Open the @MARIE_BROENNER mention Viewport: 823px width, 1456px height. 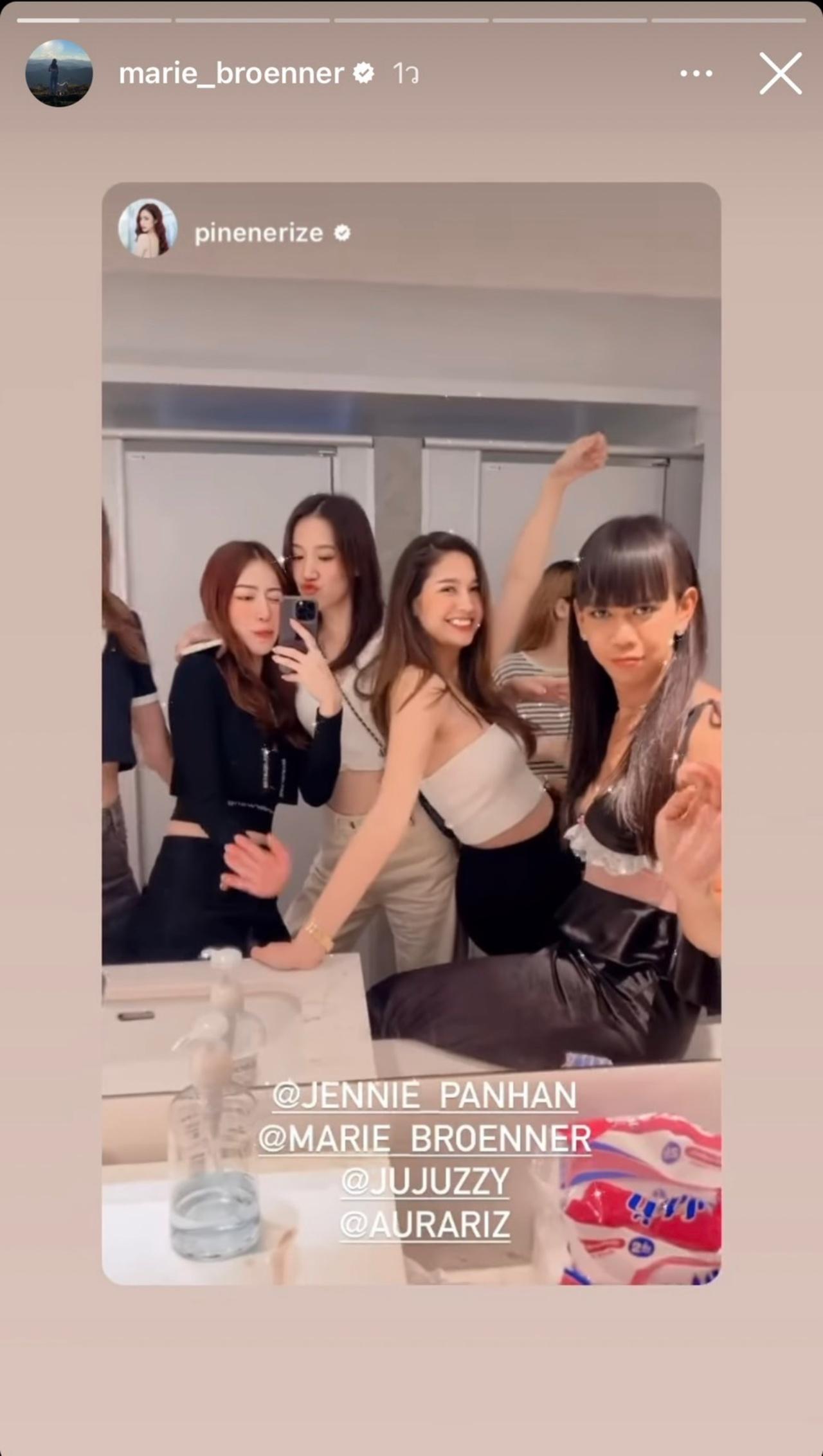424,1138
